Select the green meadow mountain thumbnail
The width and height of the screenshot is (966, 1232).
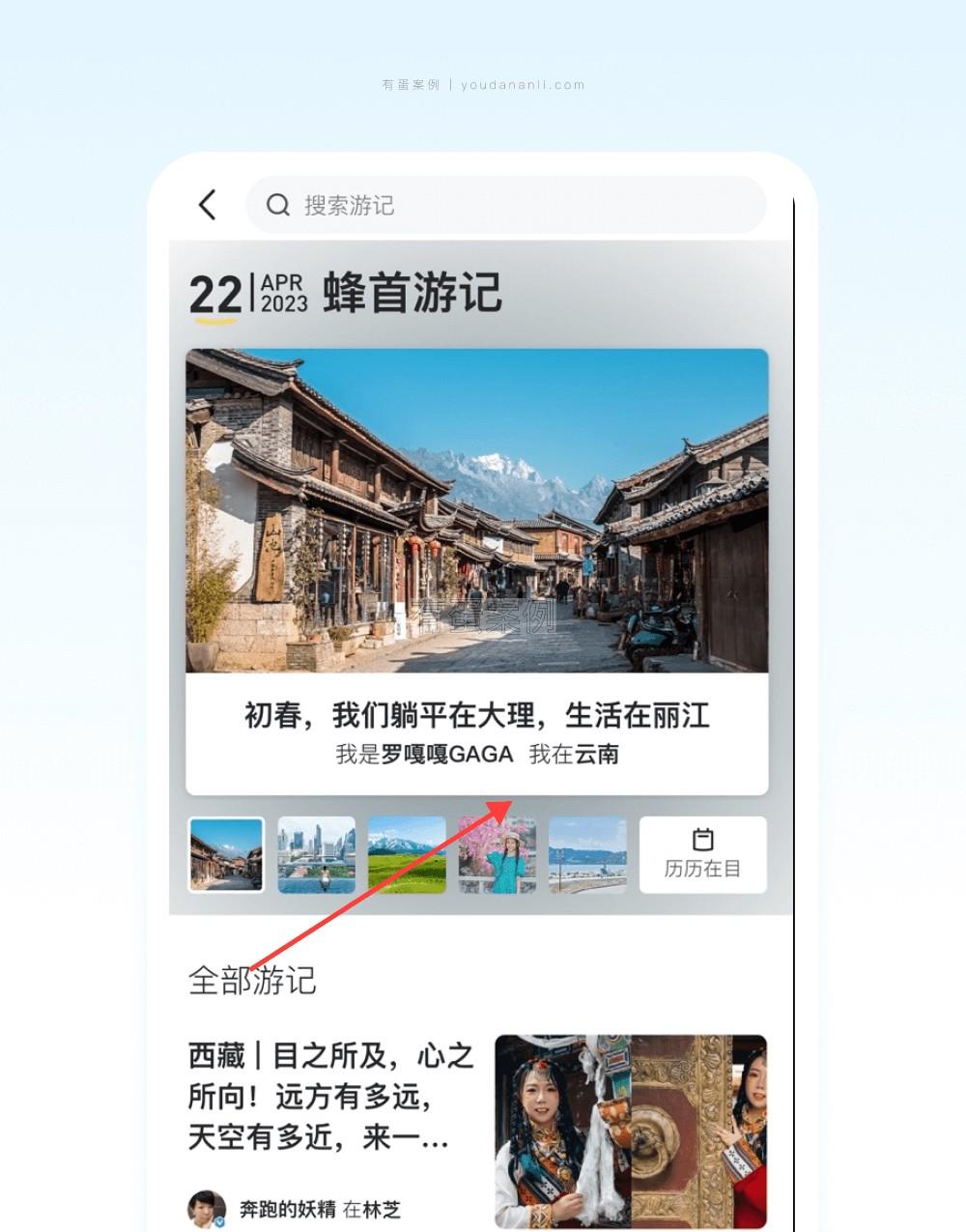pyautogui.click(x=407, y=854)
